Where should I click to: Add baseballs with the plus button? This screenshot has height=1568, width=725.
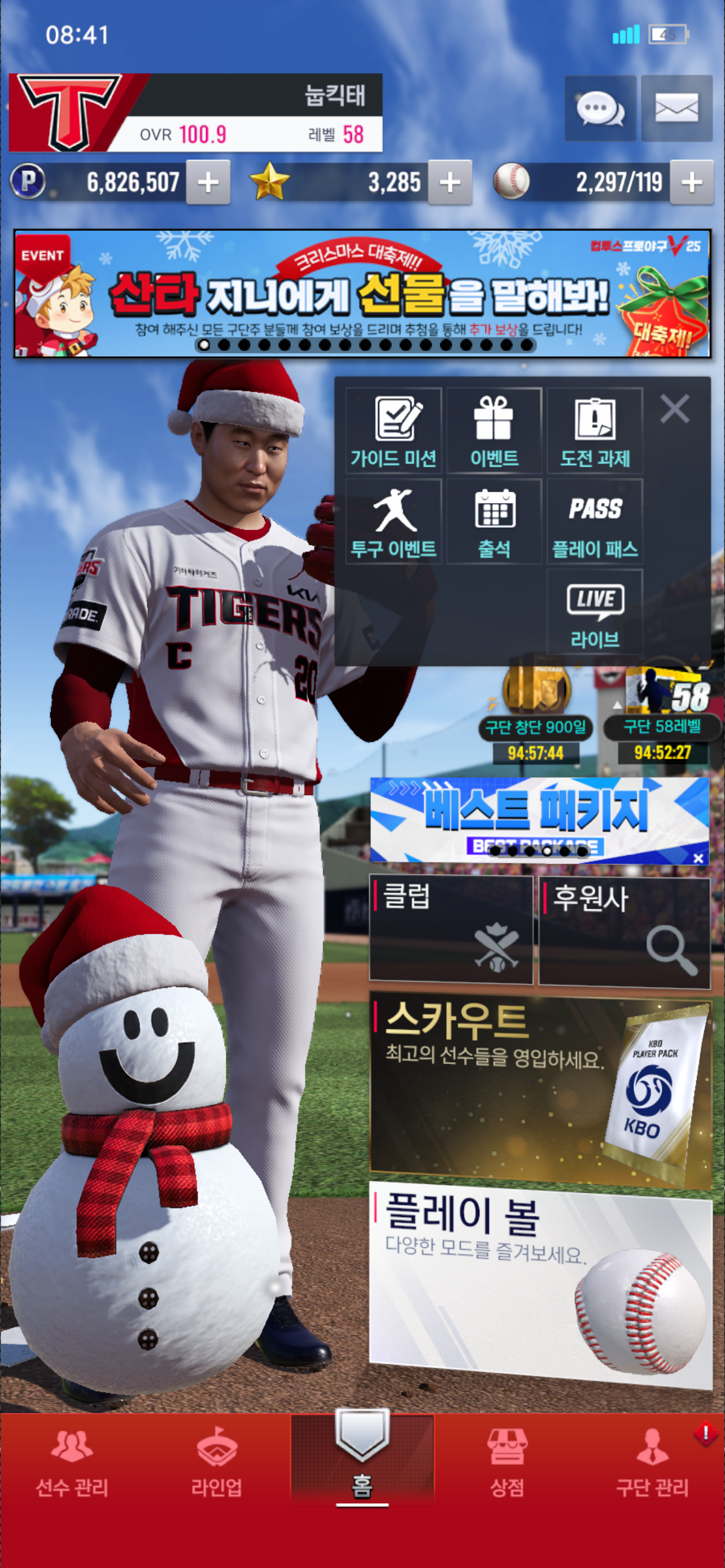(x=692, y=182)
